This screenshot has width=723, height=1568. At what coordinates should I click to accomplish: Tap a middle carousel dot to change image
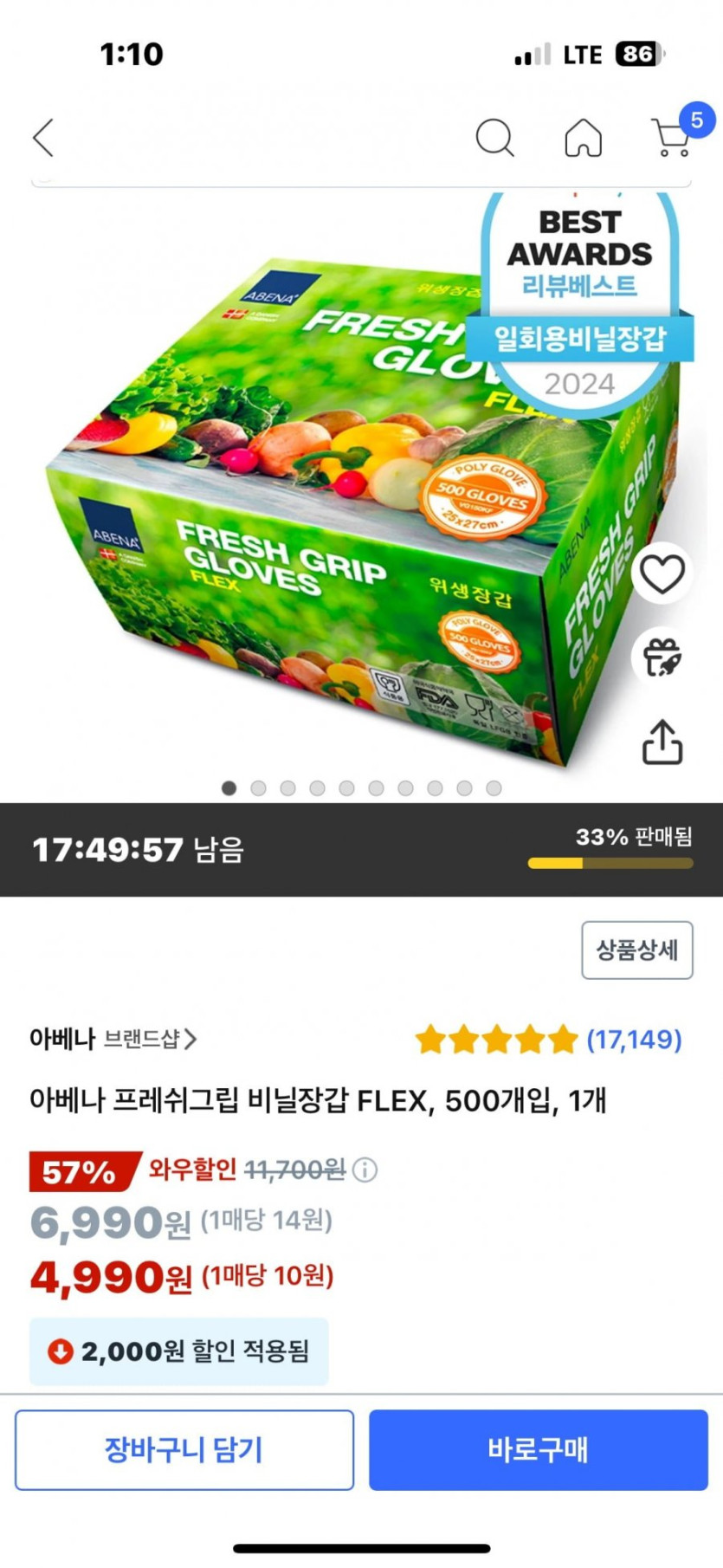[347, 787]
